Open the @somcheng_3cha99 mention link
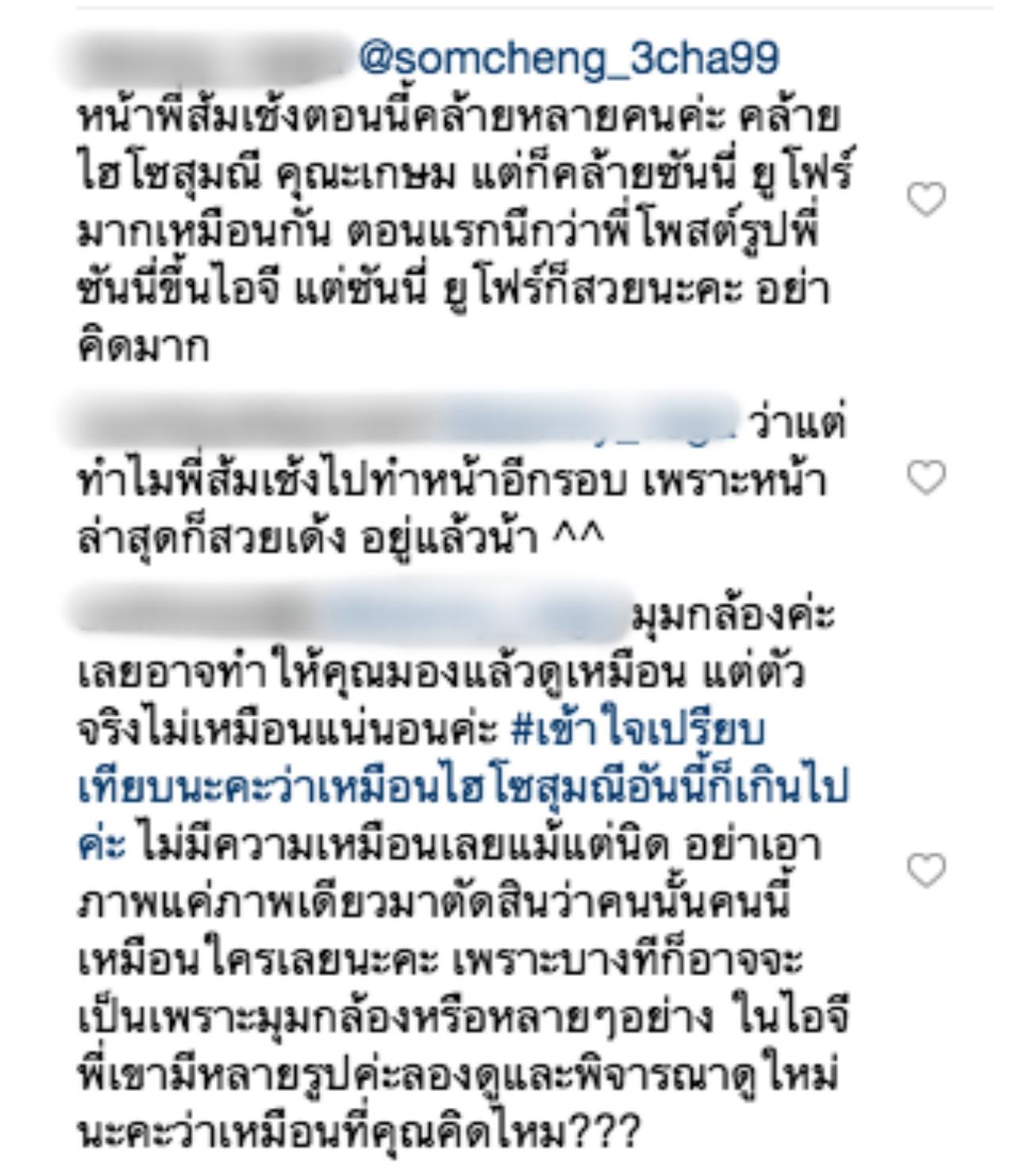This screenshot has width=1016, height=1176. [x=568, y=59]
